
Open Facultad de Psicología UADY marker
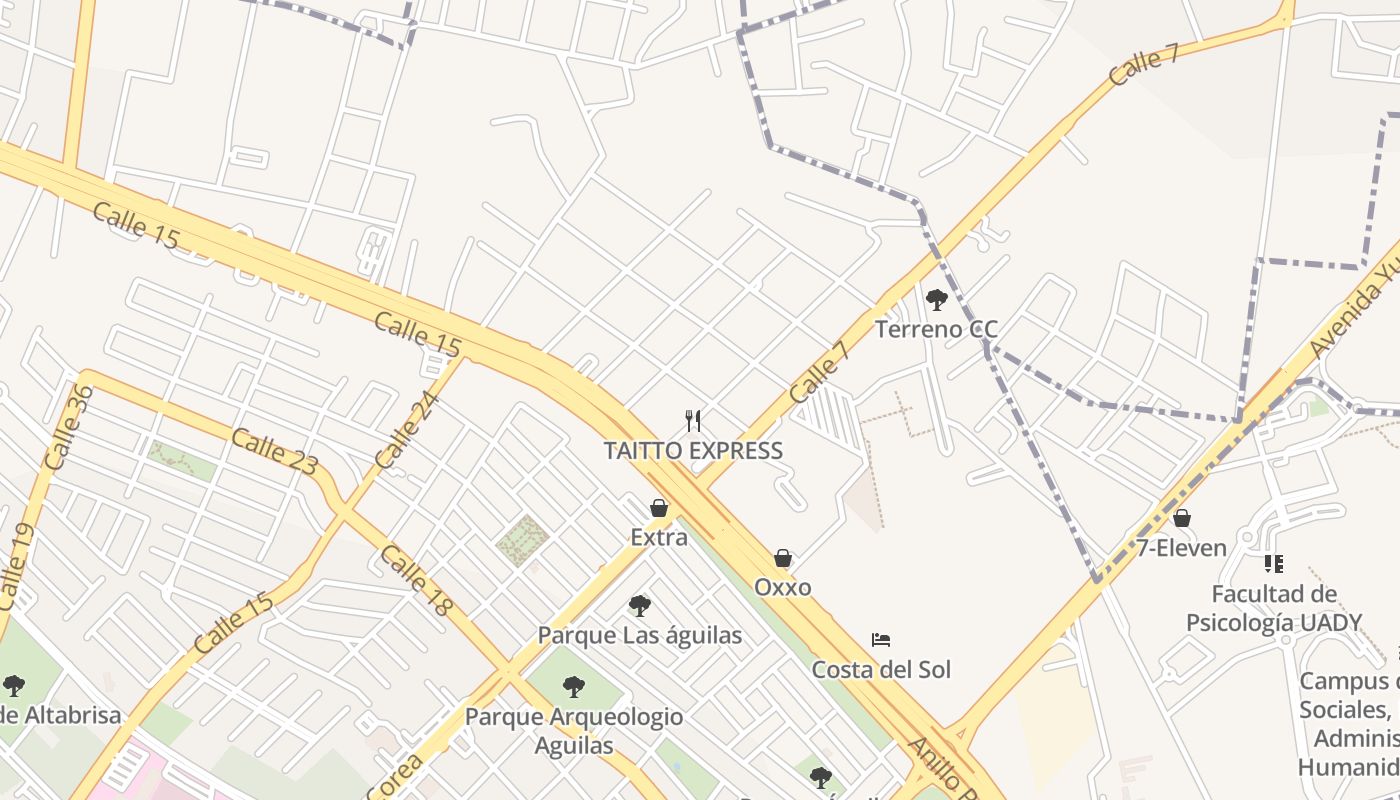(x=1273, y=564)
